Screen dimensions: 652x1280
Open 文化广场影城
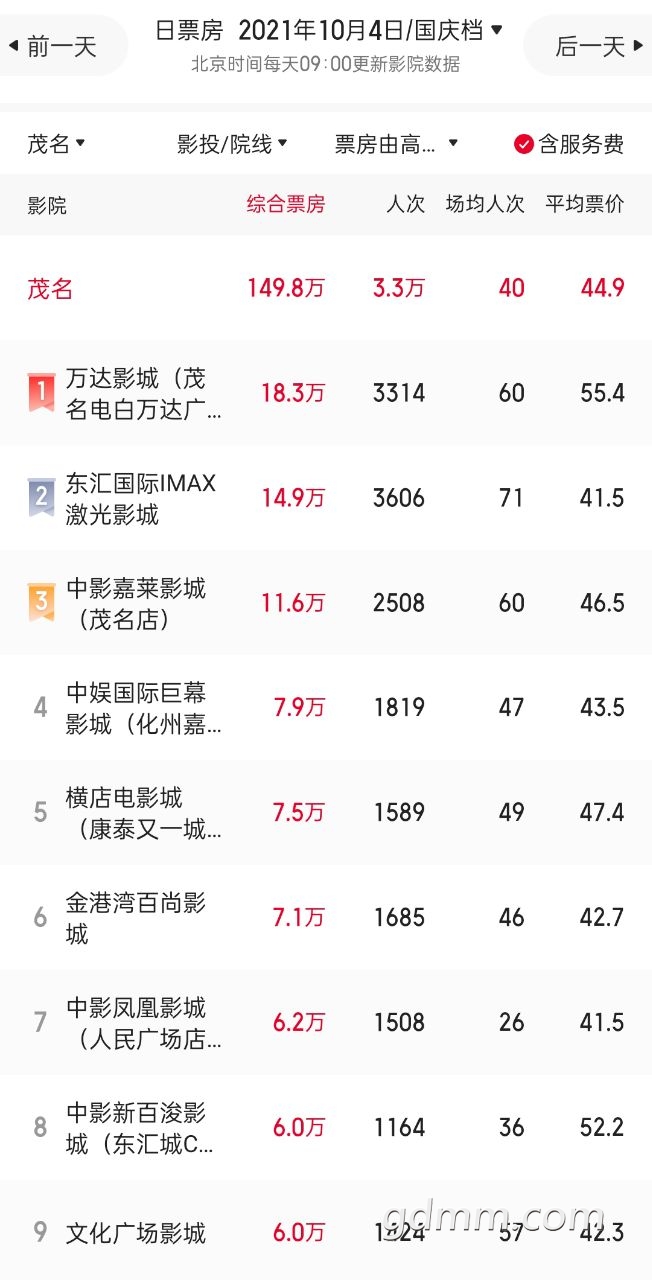click(x=326, y=1232)
